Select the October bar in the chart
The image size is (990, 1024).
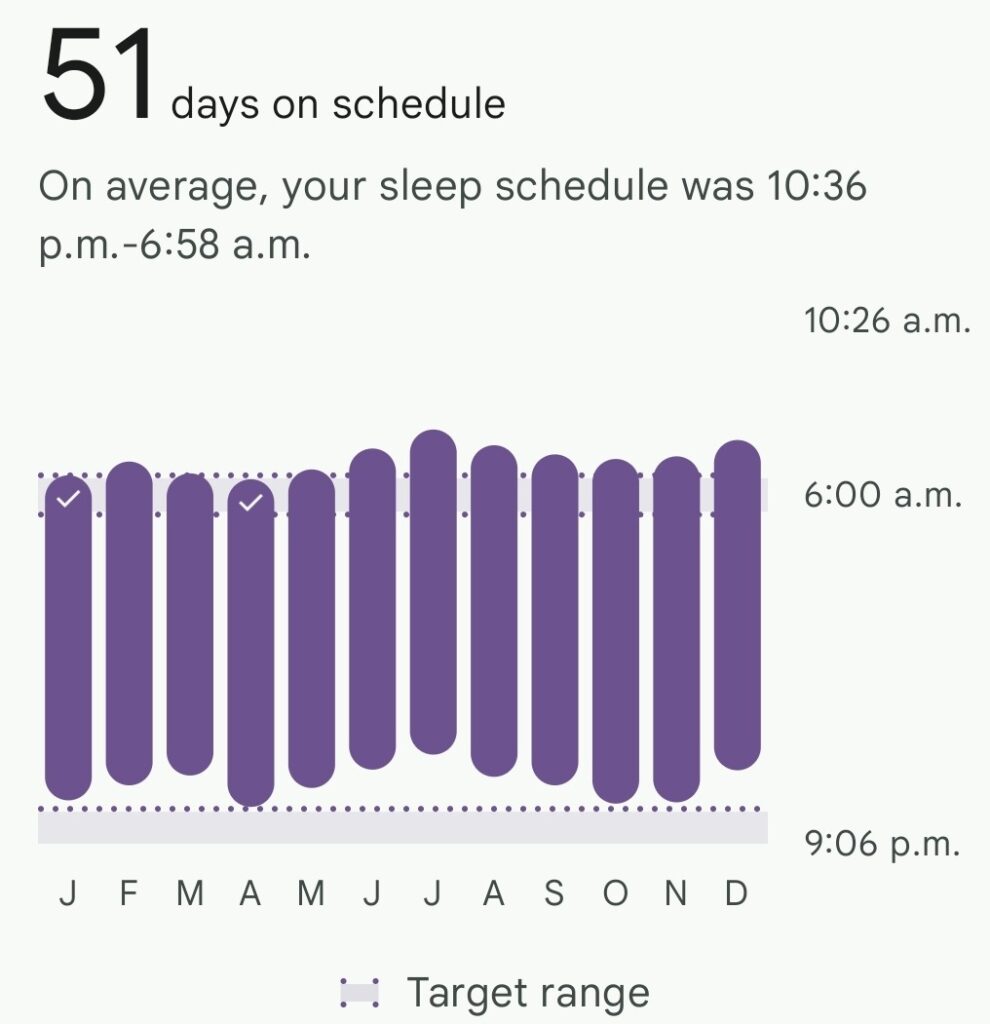(x=616, y=631)
